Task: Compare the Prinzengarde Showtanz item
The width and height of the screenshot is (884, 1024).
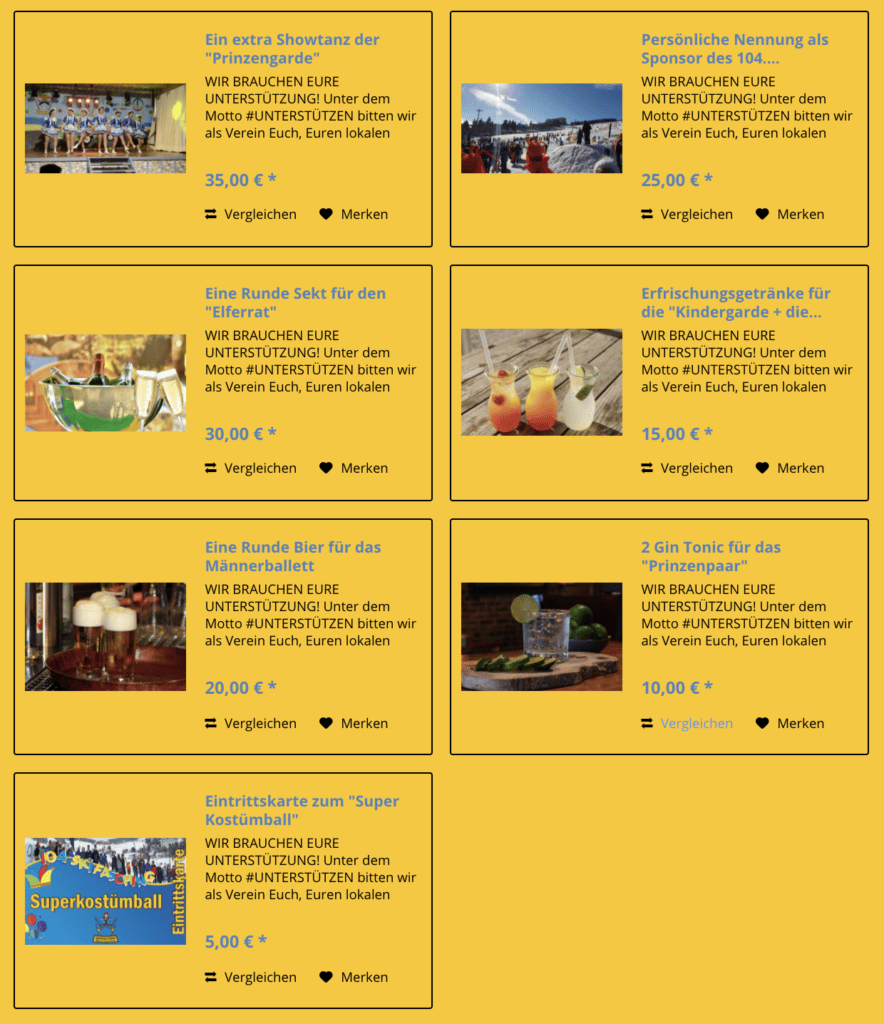Action: pyautogui.click(x=251, y=214)
